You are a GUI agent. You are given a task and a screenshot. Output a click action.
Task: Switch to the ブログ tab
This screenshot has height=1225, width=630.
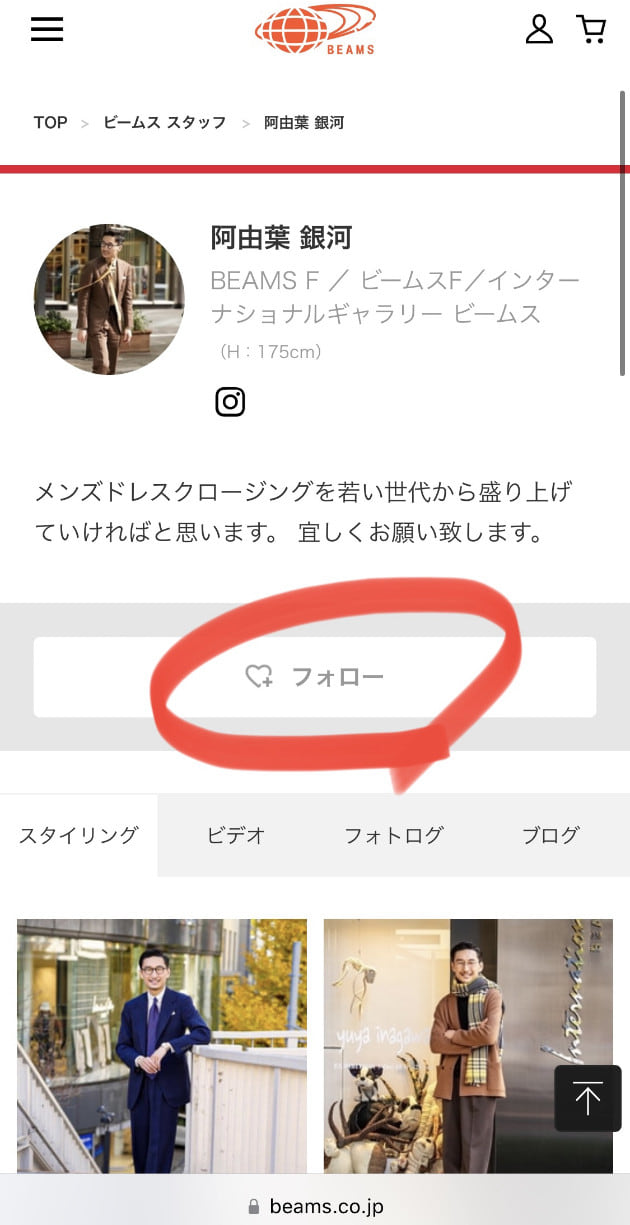point(550,836)
